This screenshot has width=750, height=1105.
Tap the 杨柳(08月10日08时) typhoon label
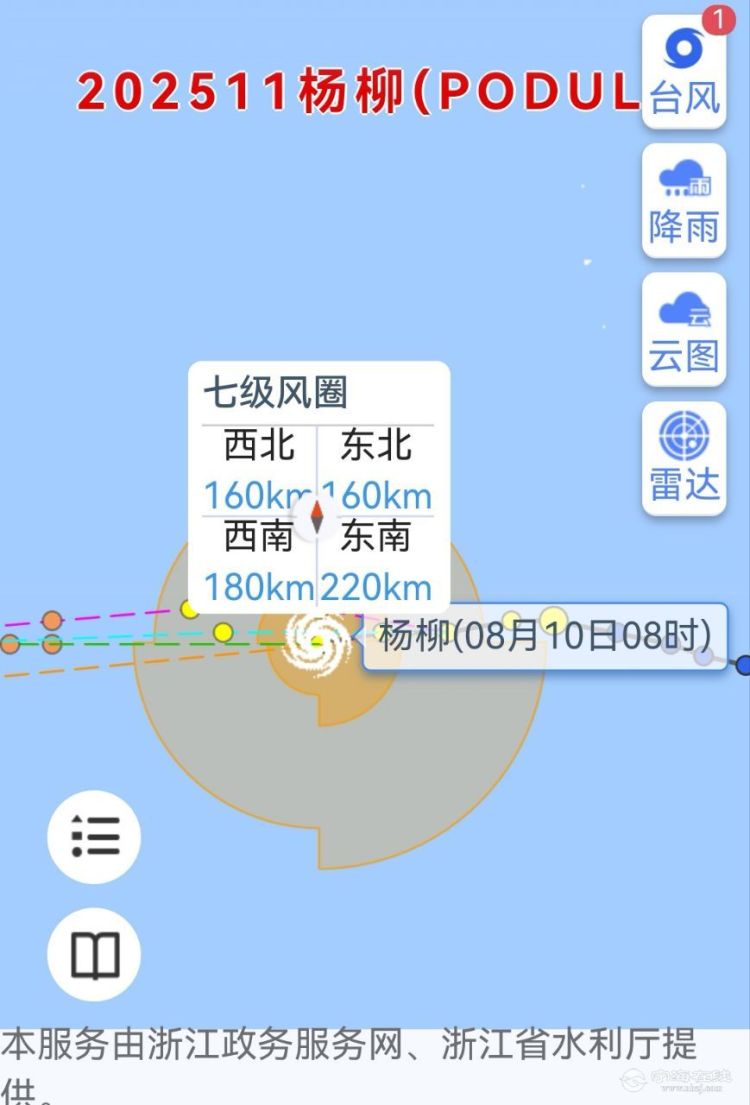545,636
